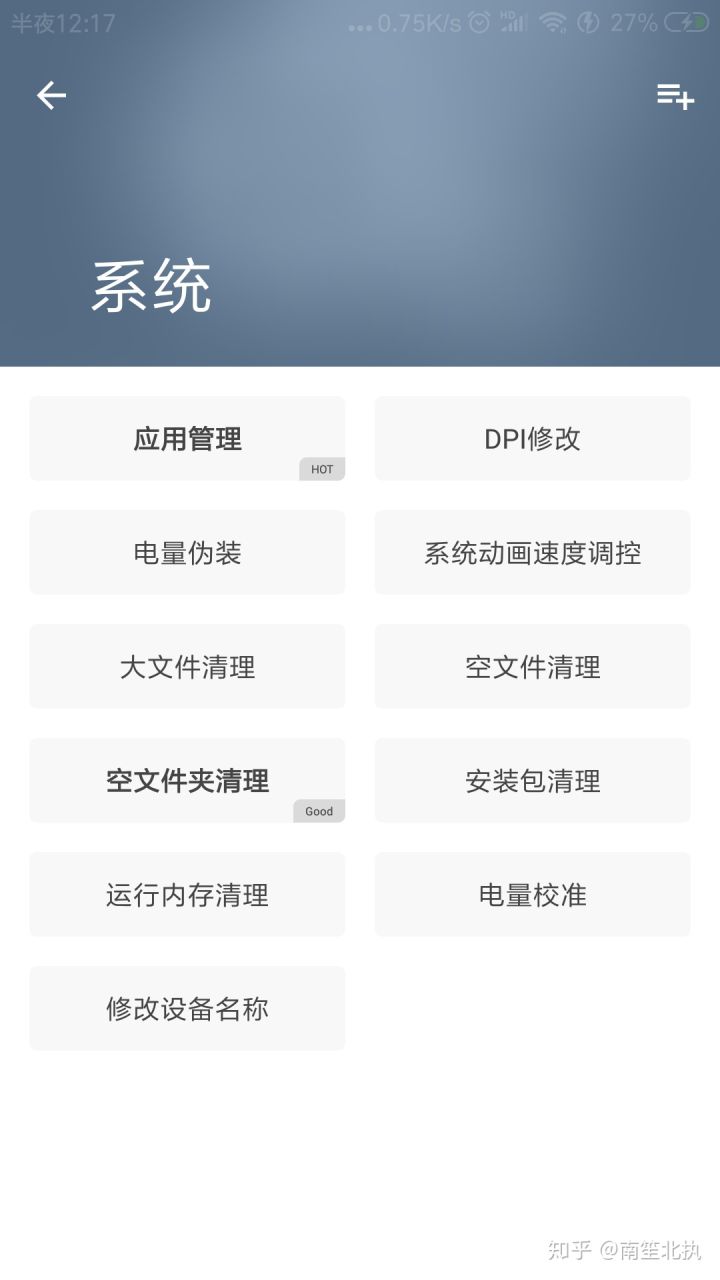This screenshot has width=720, height=1280.
Task: Open 应用管理 (App Management)
Action: 187,438
